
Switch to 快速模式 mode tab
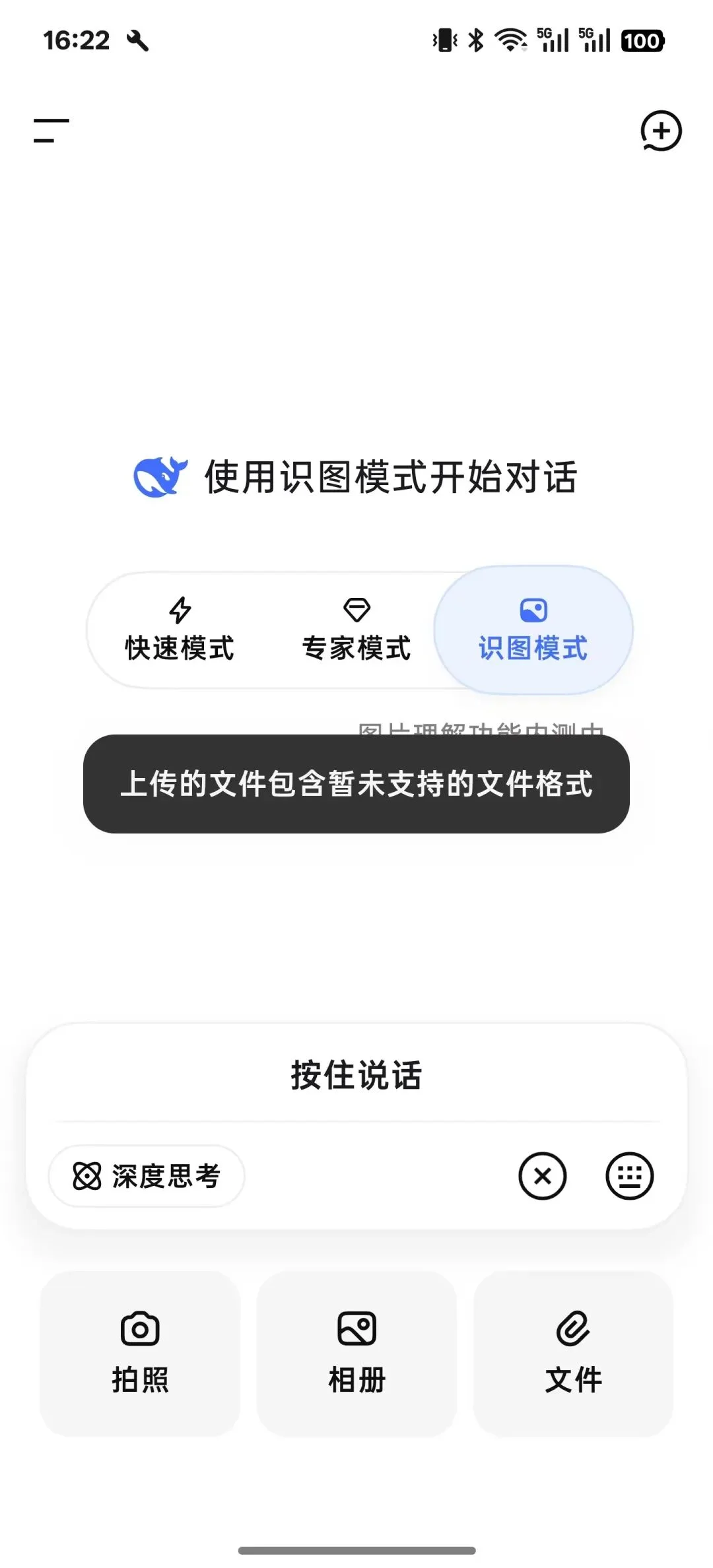point(179,632)
